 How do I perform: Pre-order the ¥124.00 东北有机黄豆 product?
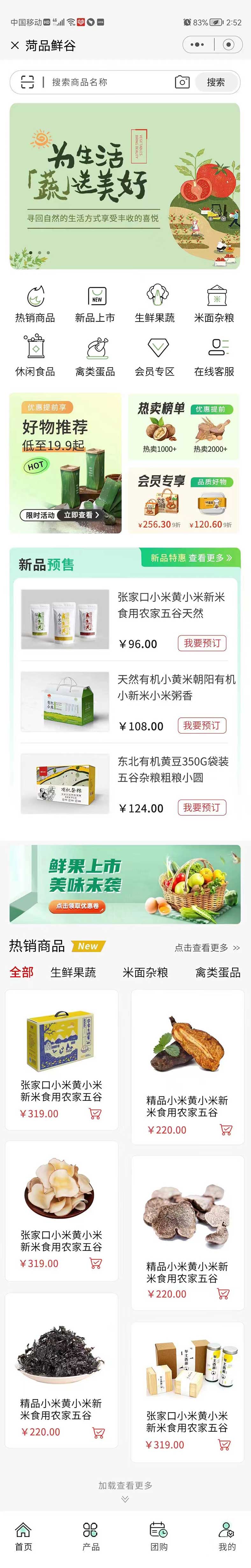point(202,807)
